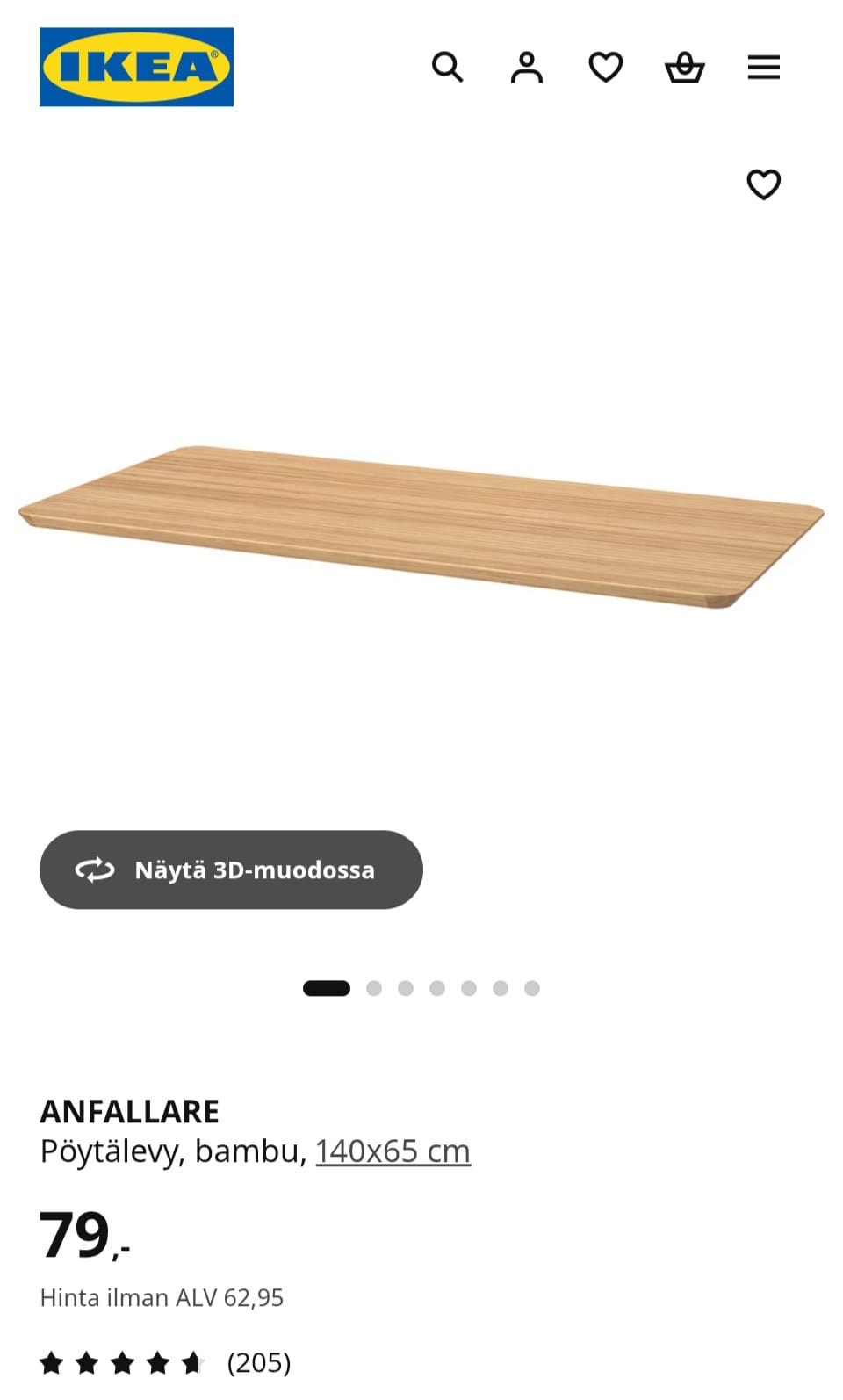
Task: Click the ANFALLARE product title
Action: 129,1109
